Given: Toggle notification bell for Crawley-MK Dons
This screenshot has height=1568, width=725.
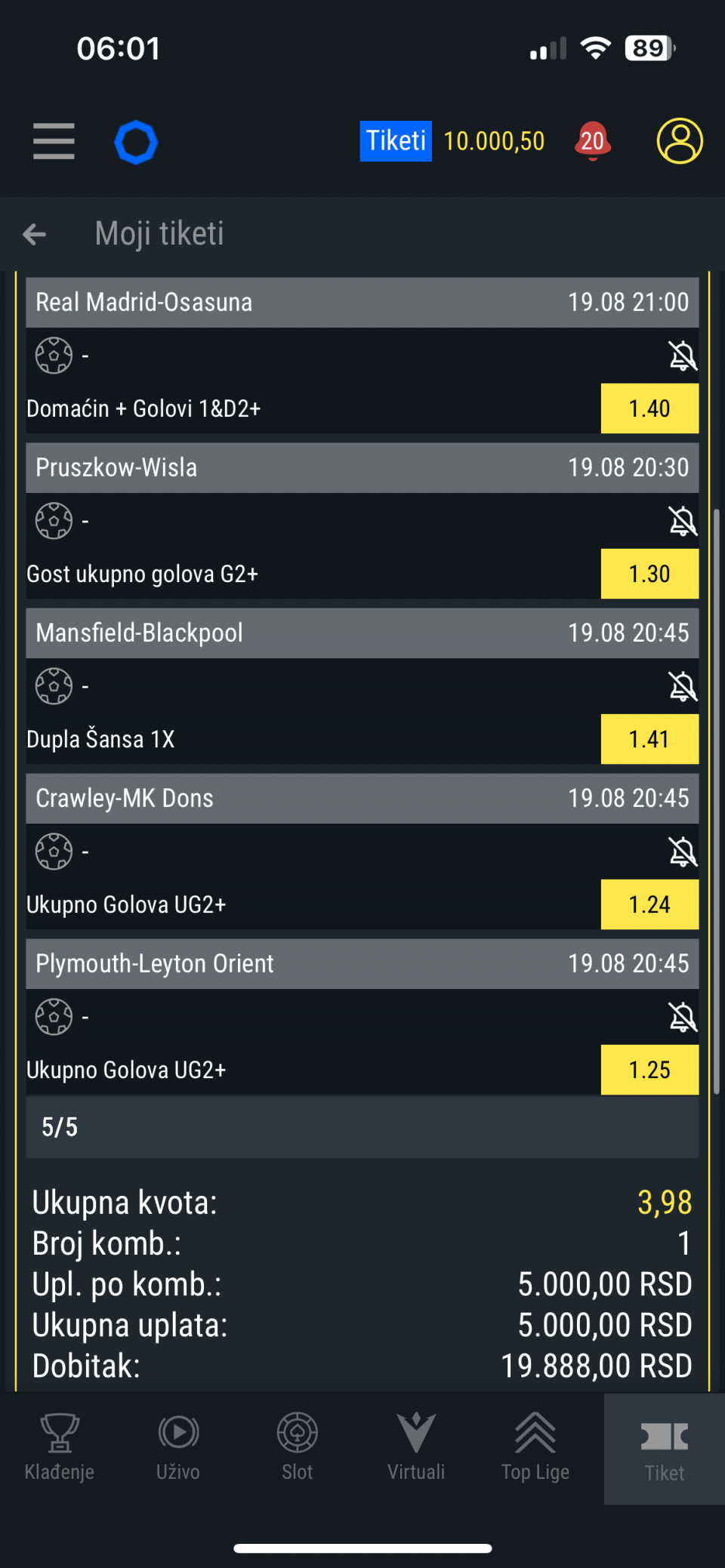Looking at the screenshot, I should [683, 852].
